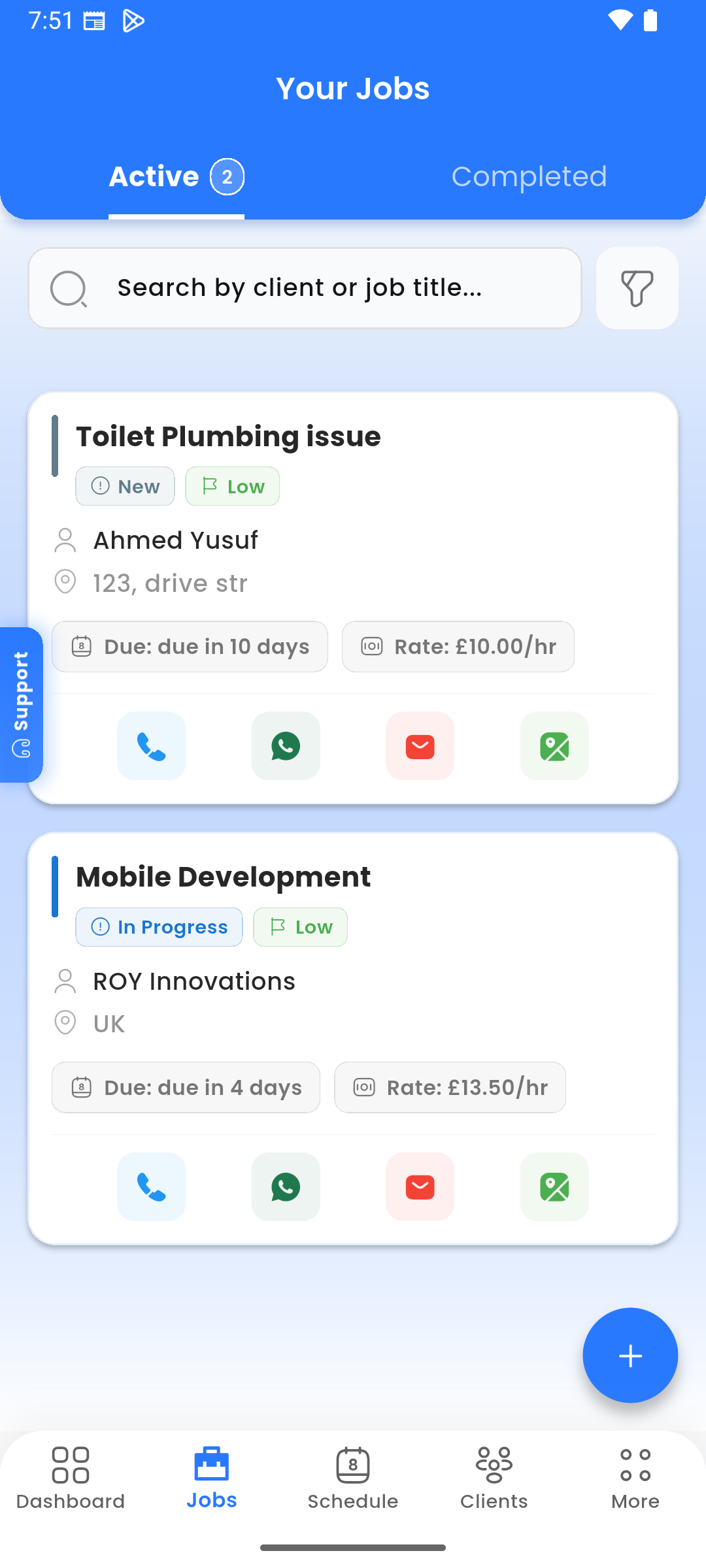Switch to the Completed tab
The image size is (706, 1568).
(x=529, y=177)
